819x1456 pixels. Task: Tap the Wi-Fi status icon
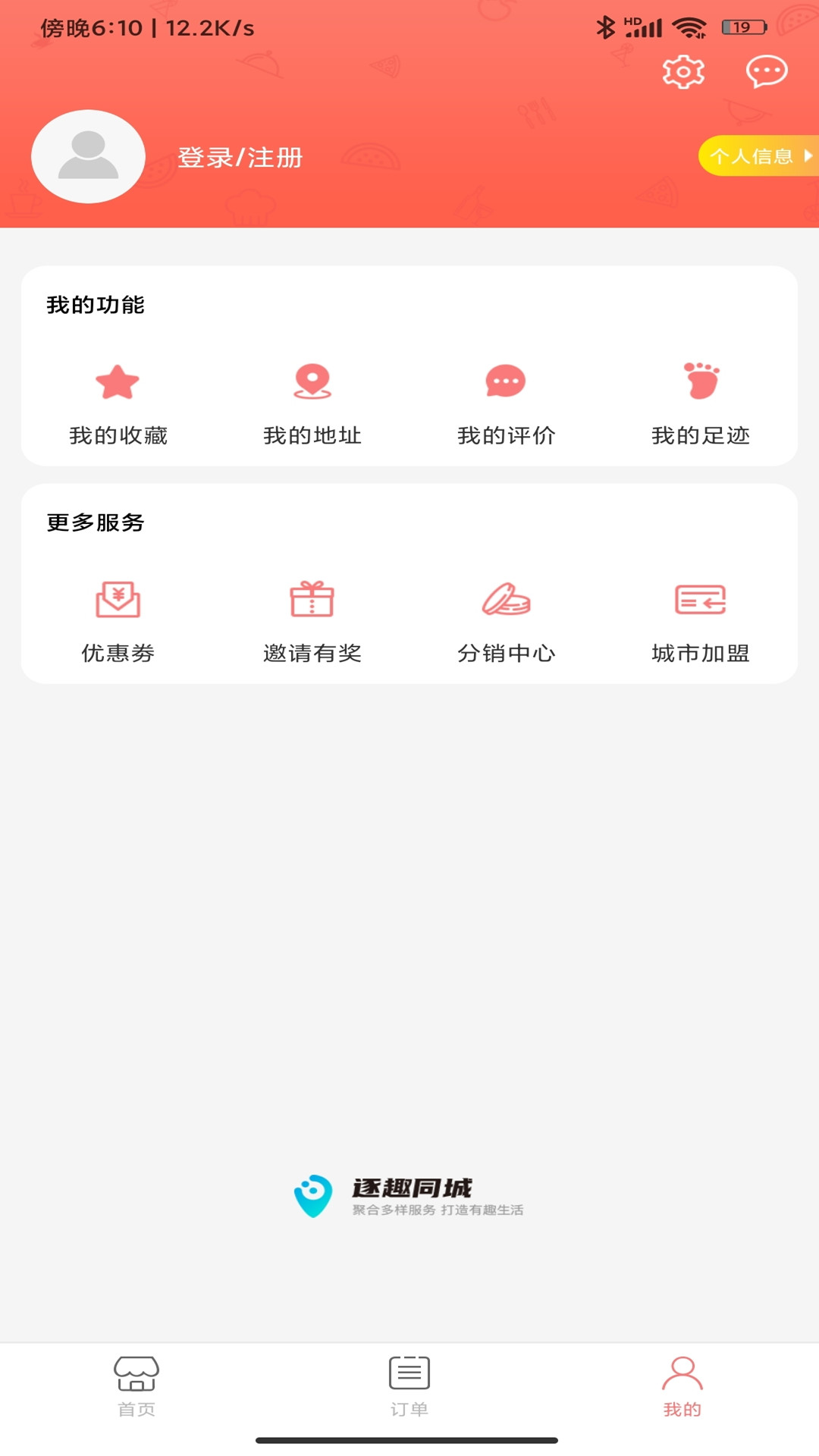click(689, 25)
